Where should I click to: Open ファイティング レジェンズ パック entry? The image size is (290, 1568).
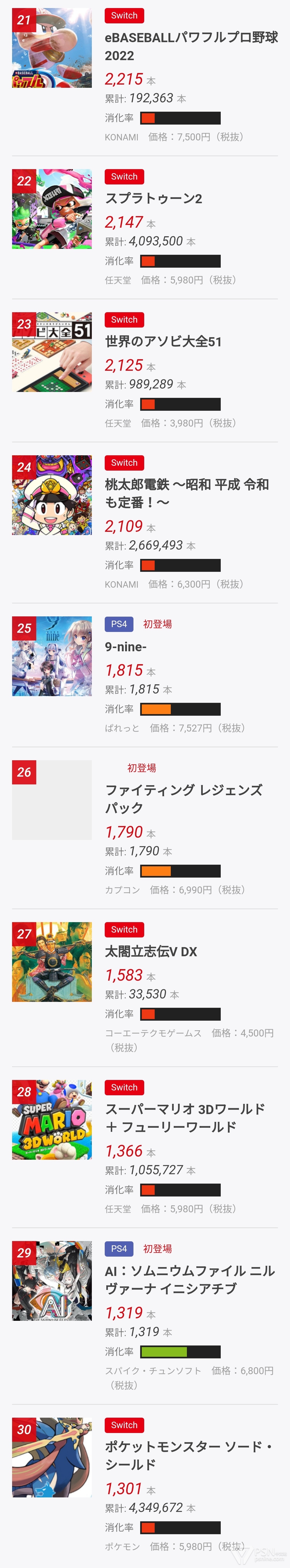183,799
